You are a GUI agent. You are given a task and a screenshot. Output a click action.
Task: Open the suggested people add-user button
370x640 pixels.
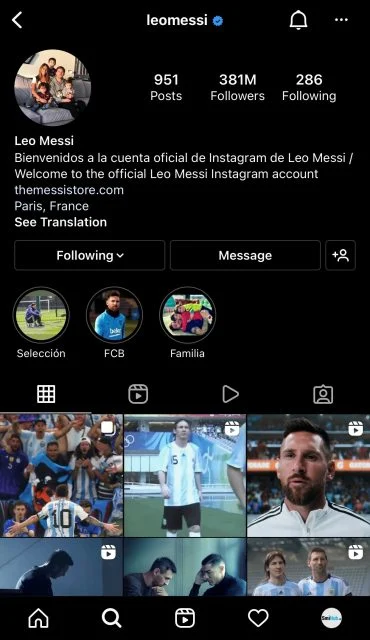click(x=341, y=256)
